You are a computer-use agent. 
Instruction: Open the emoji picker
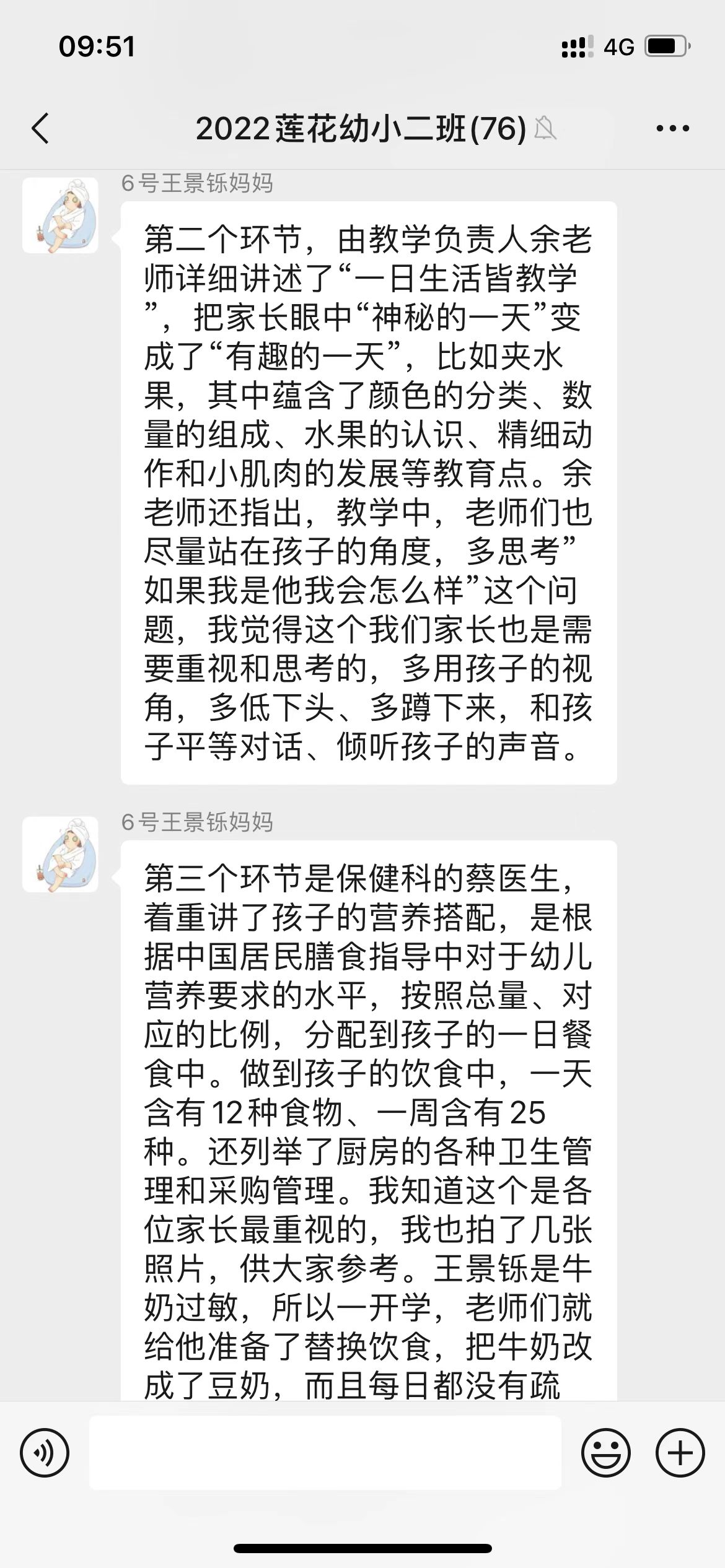click(x=605, y=1452)
